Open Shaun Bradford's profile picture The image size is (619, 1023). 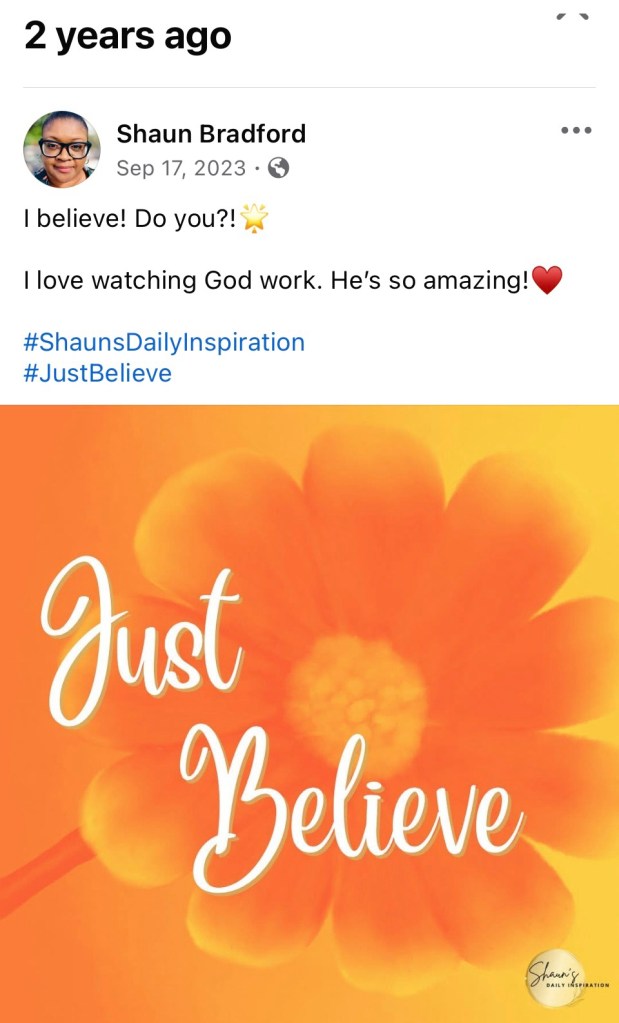click(x=62, y=149)
